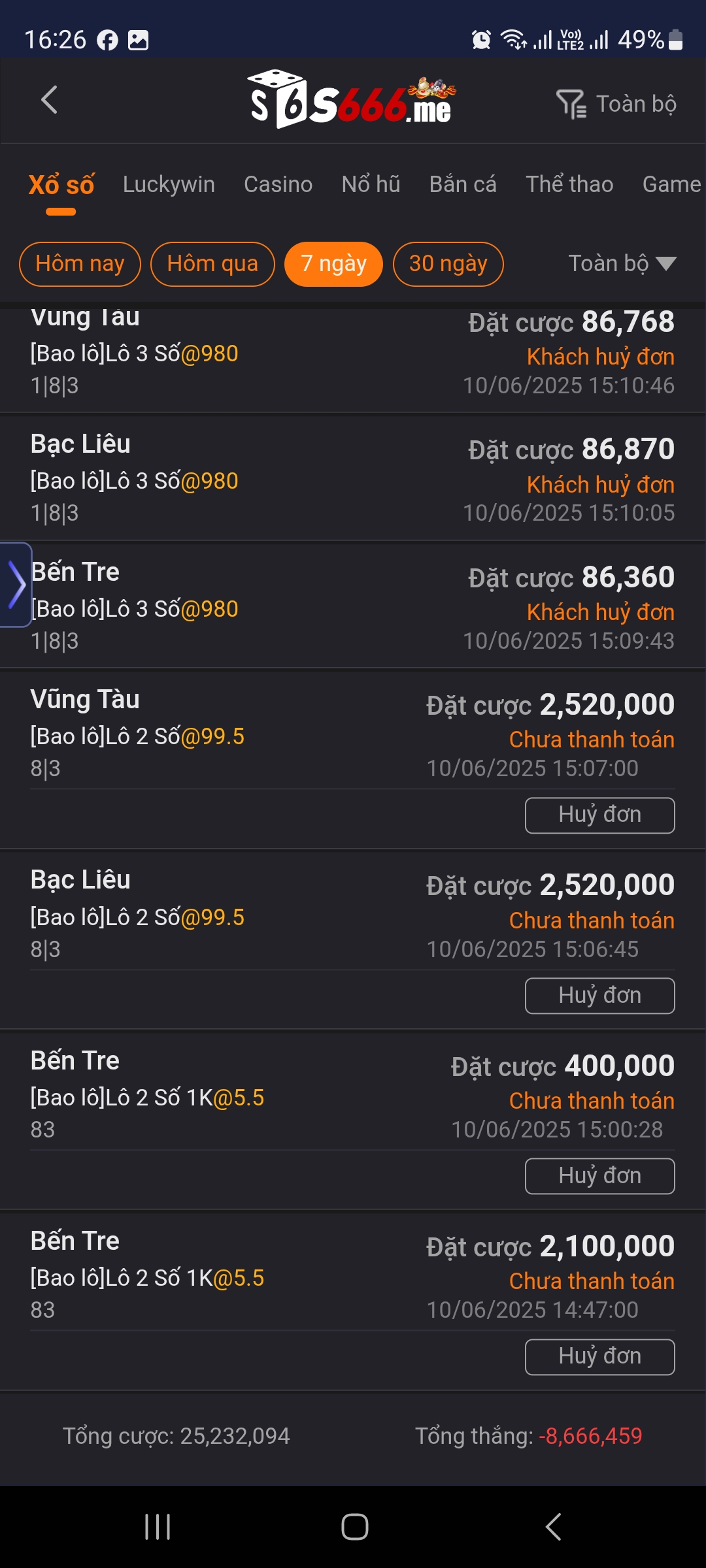Select the 30 ngày chip
The width and height of the screenshot is (706, 1568).
tap(448, 264)
